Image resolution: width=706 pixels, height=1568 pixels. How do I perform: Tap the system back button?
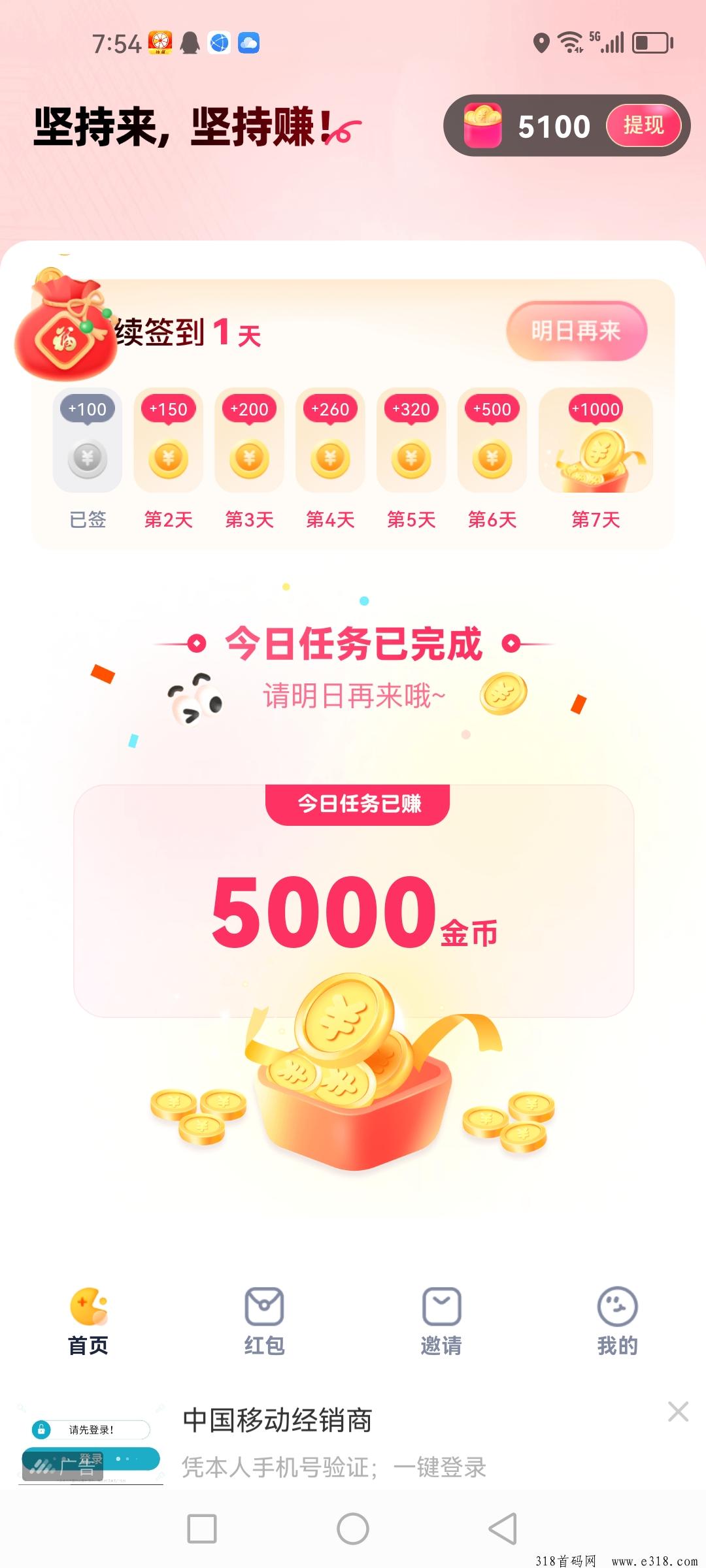point(503,1529)
